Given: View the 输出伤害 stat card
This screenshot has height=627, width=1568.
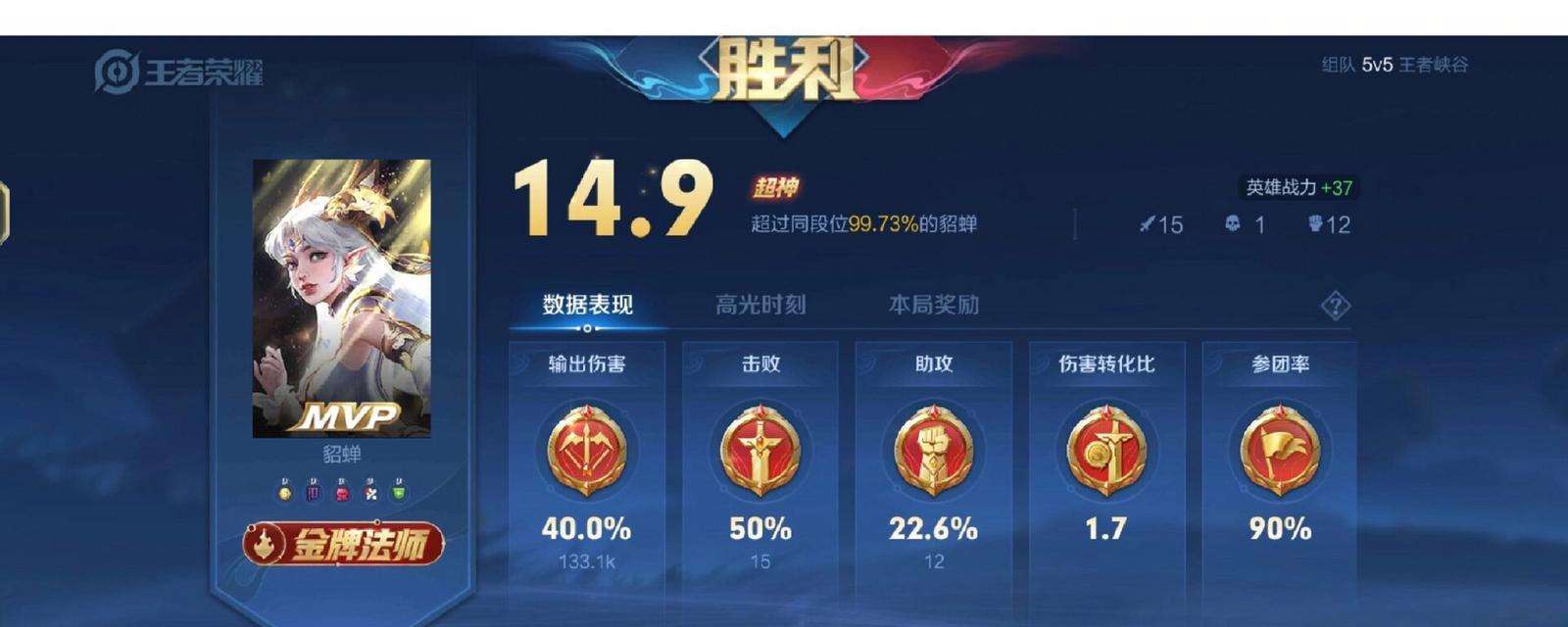Looking at the screenshot, I should 587,460.
